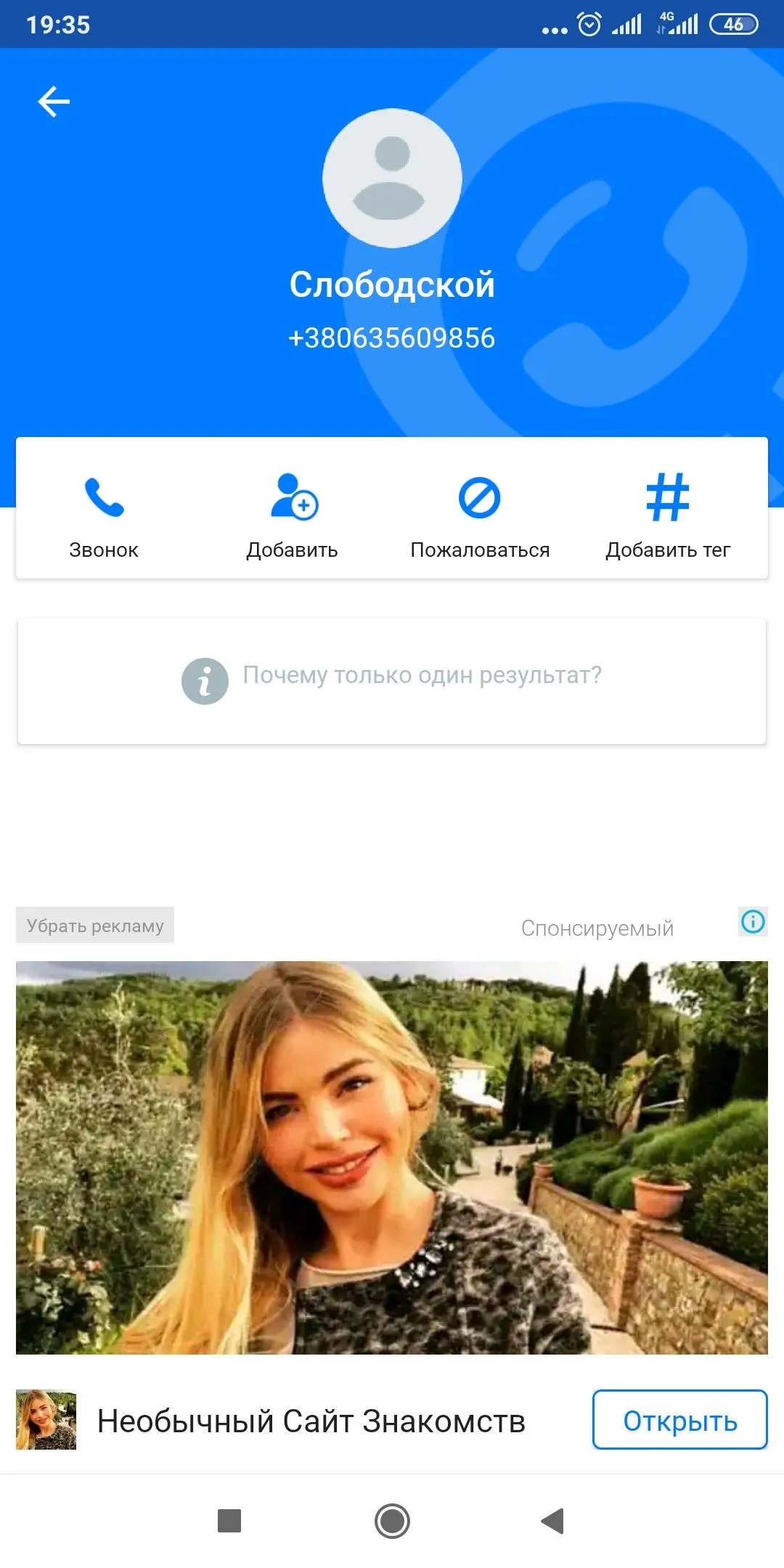
Task: Tap the info icon next to results question
Action: pos(204,681)
